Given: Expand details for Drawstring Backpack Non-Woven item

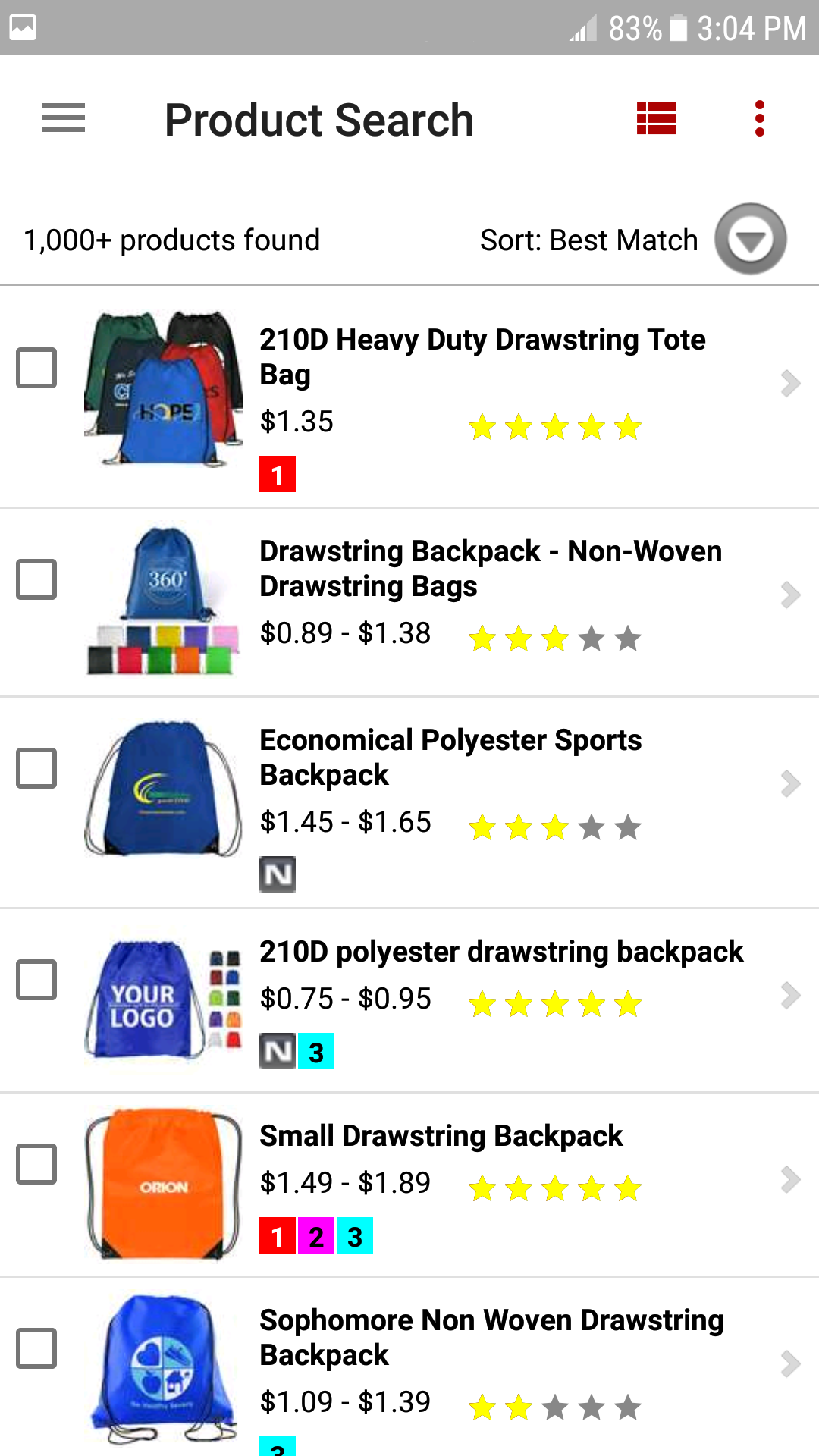Looking at the screenshot, I should tap(791, 596).
